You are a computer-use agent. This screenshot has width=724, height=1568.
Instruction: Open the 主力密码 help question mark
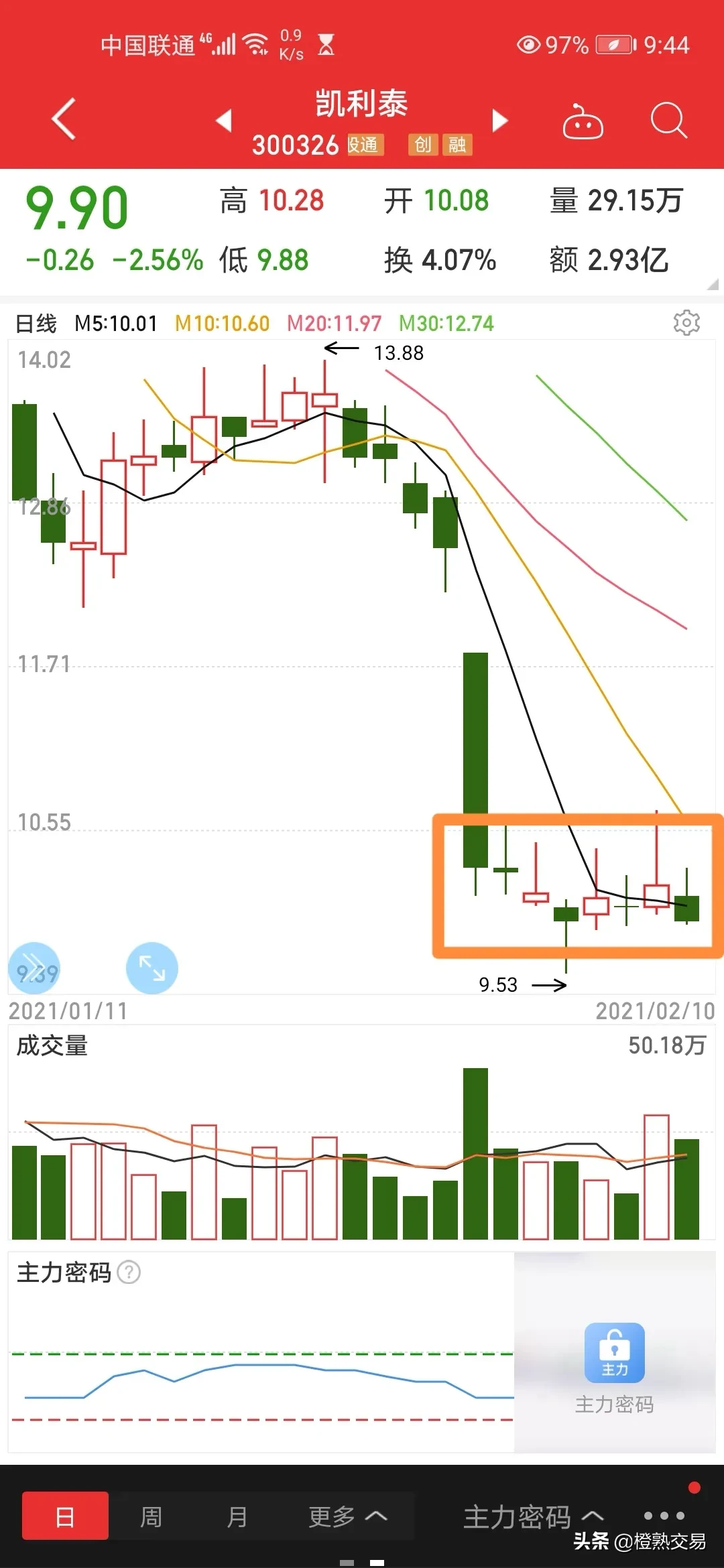pos(129,1272)
